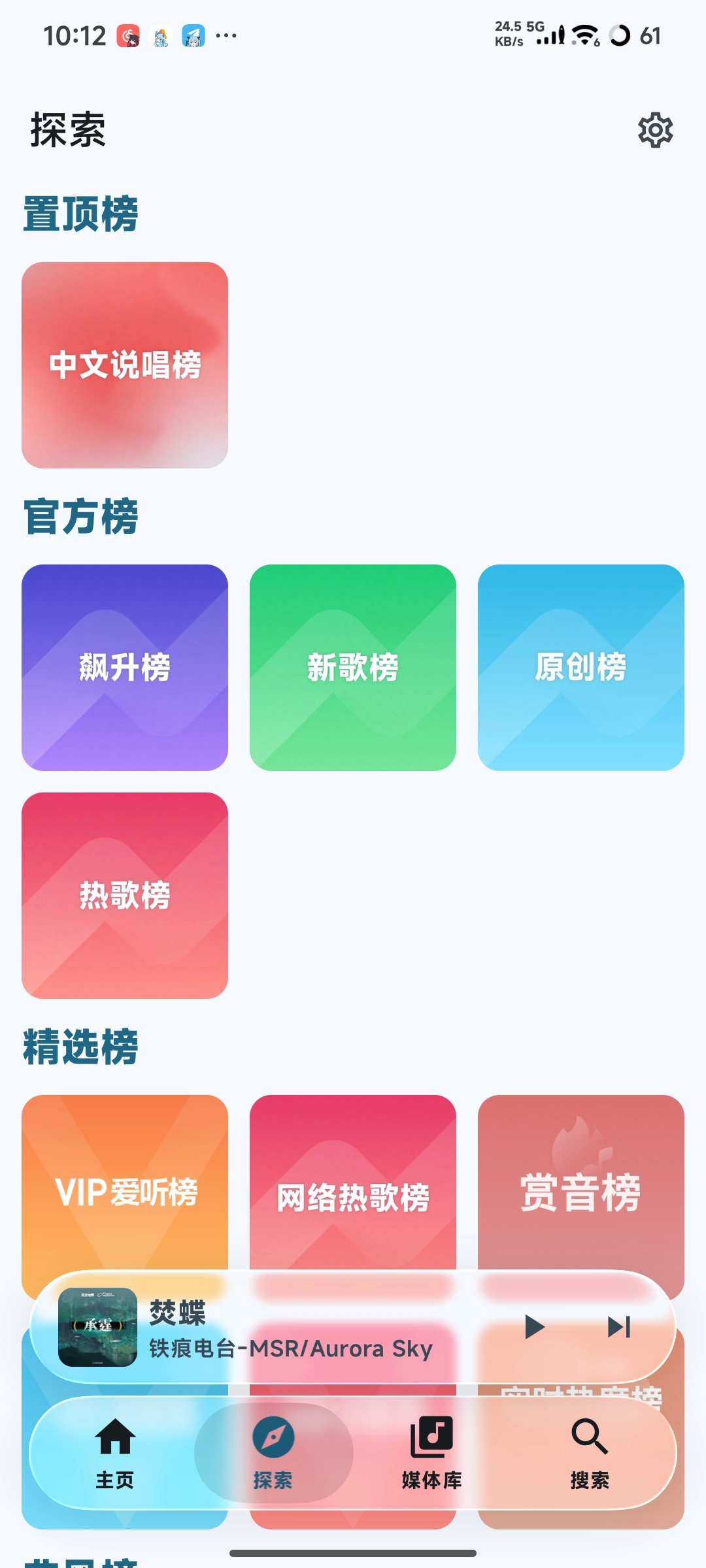Viewport: 706px width, 1568px height.
Task: Open the 中文说唱榜 chart
Action: tap(125, 365)
